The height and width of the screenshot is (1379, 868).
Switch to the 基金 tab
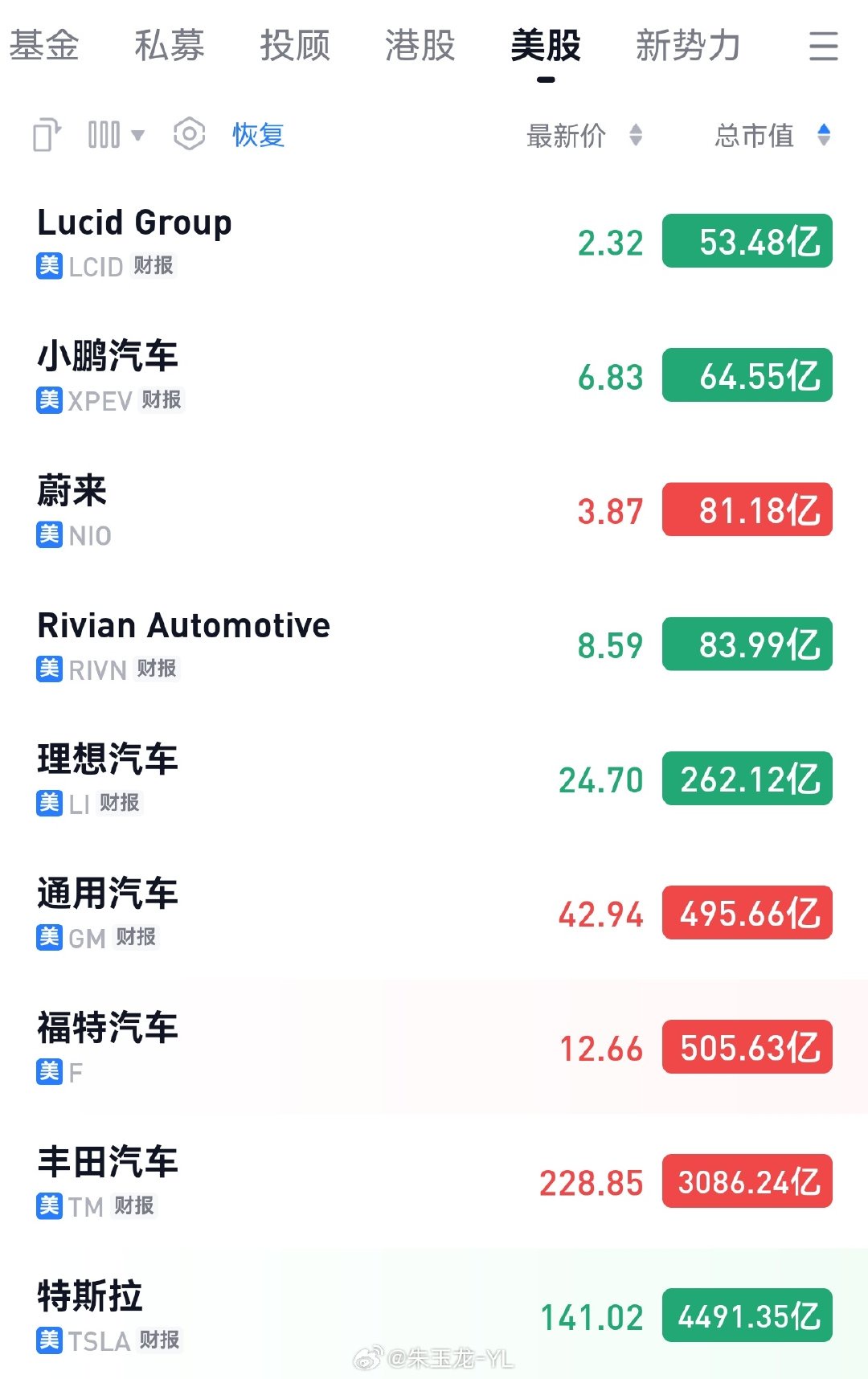point(44,45)
